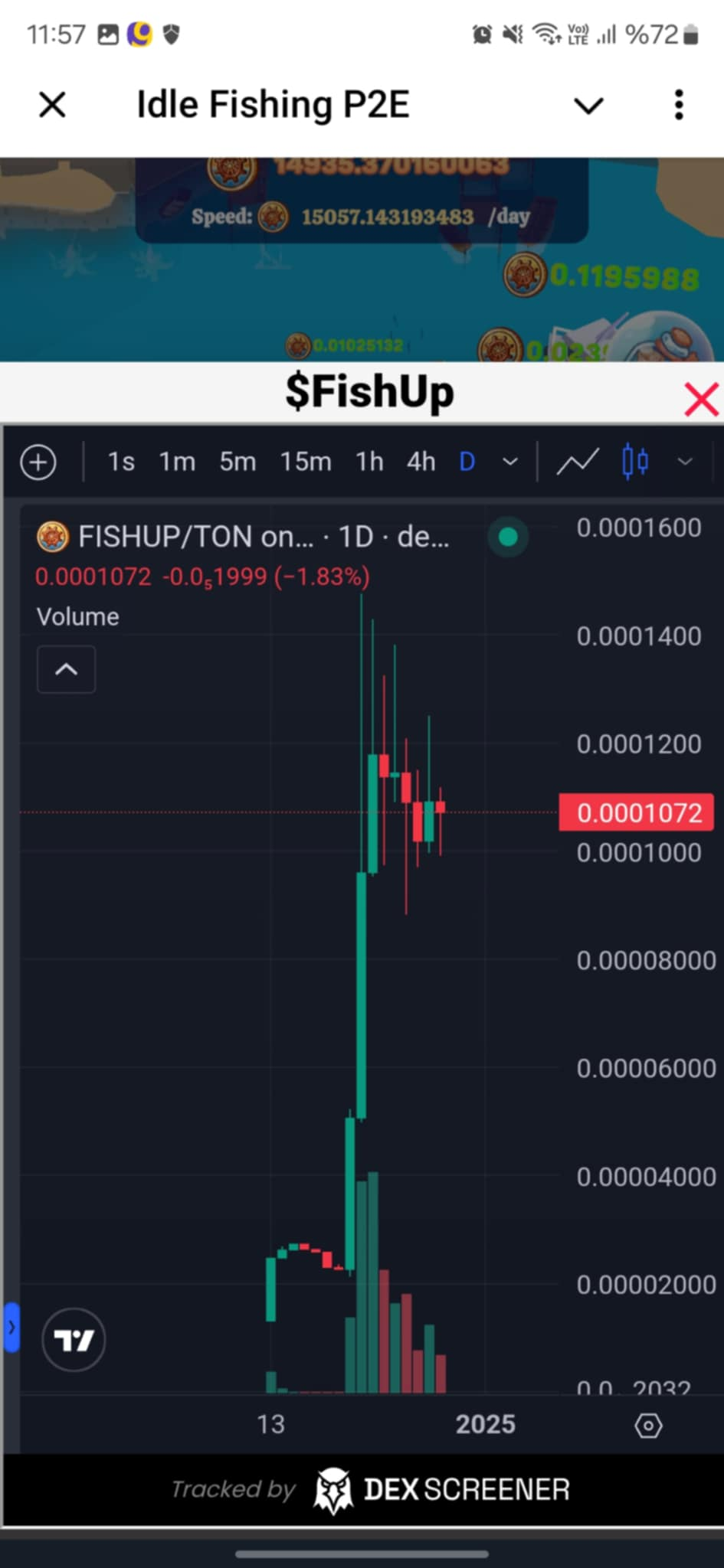Viewport: 724px width, 1568px height.
Task: Select the D daily timeframe
Action: [x=467, y=462]
